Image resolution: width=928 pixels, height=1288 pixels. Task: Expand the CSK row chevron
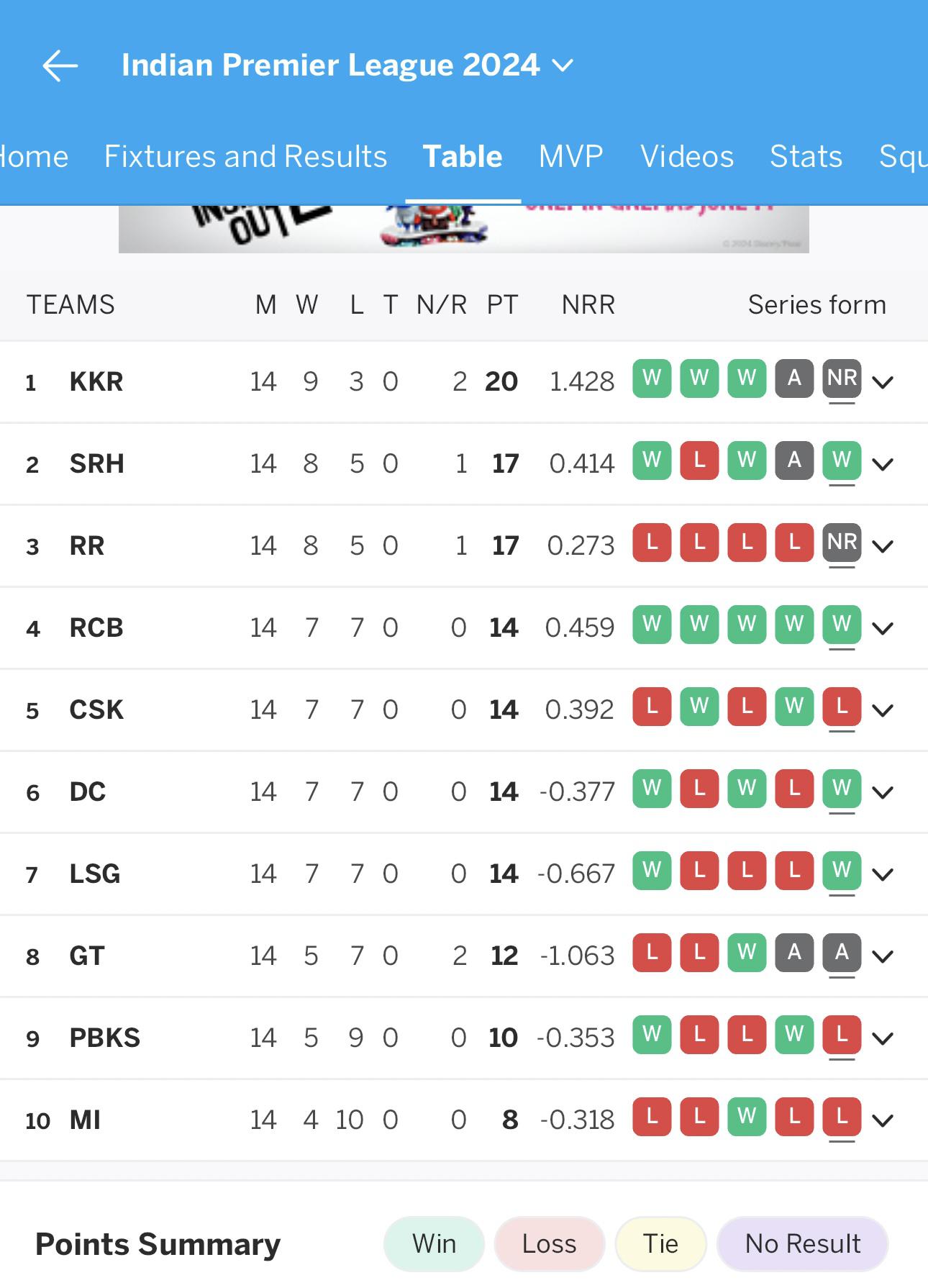click(x=883, y=710)
